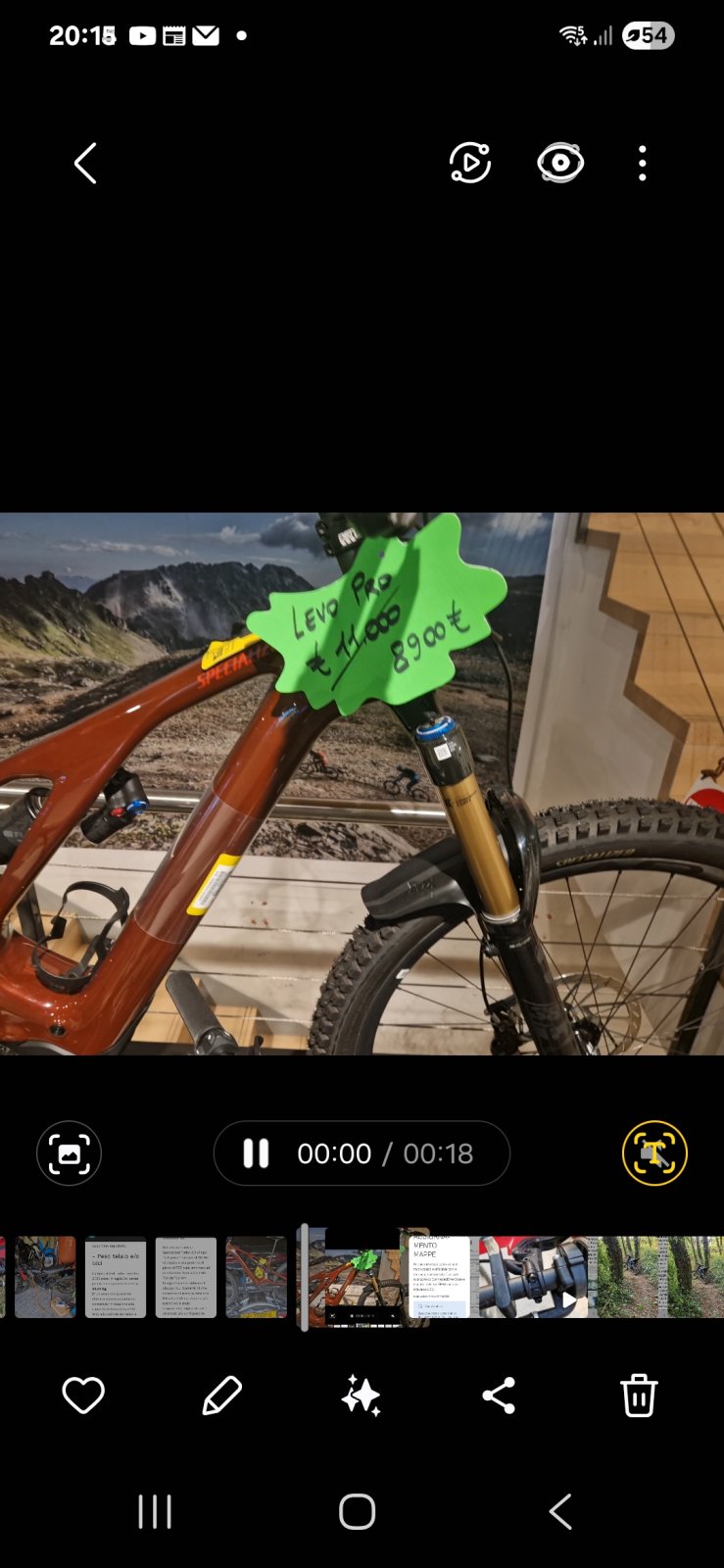This screenshot has width=724, height=1568.
Task: Select the handlebar video thumbnail
Action: [533, 1277]
